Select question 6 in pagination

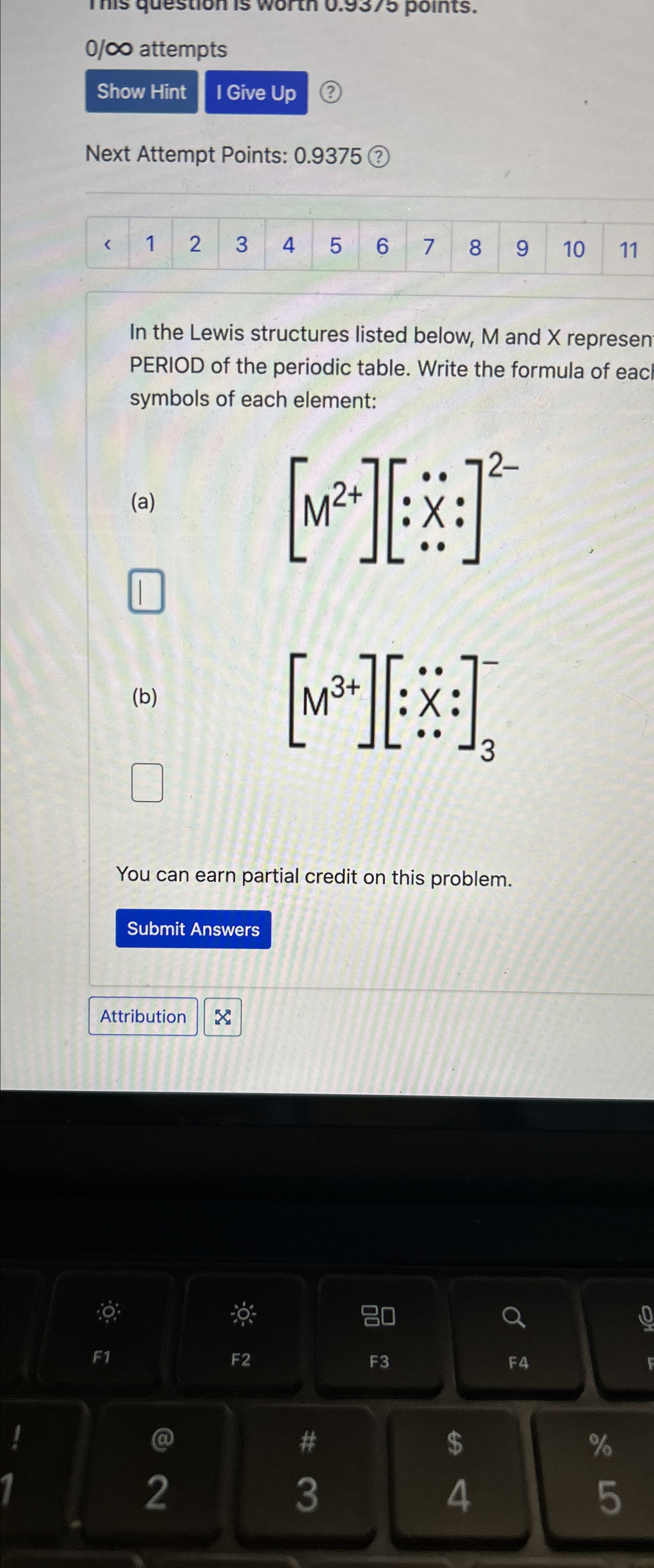pos(382,247)
